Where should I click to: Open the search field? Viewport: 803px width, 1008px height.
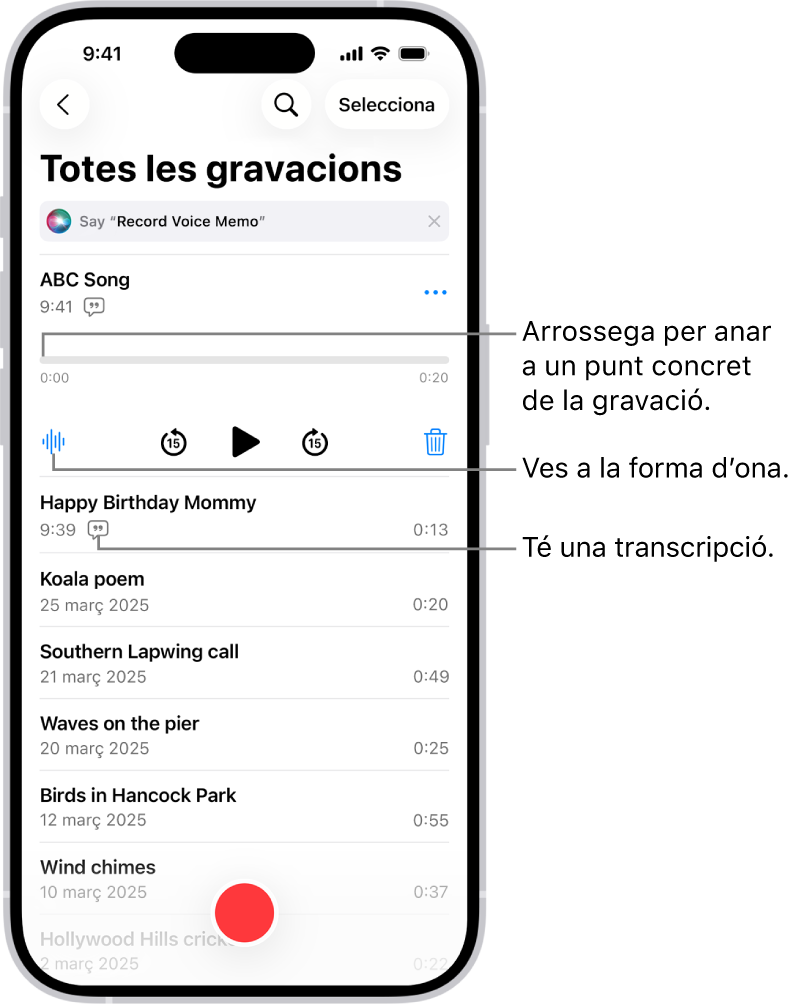[x=286, y=104]
